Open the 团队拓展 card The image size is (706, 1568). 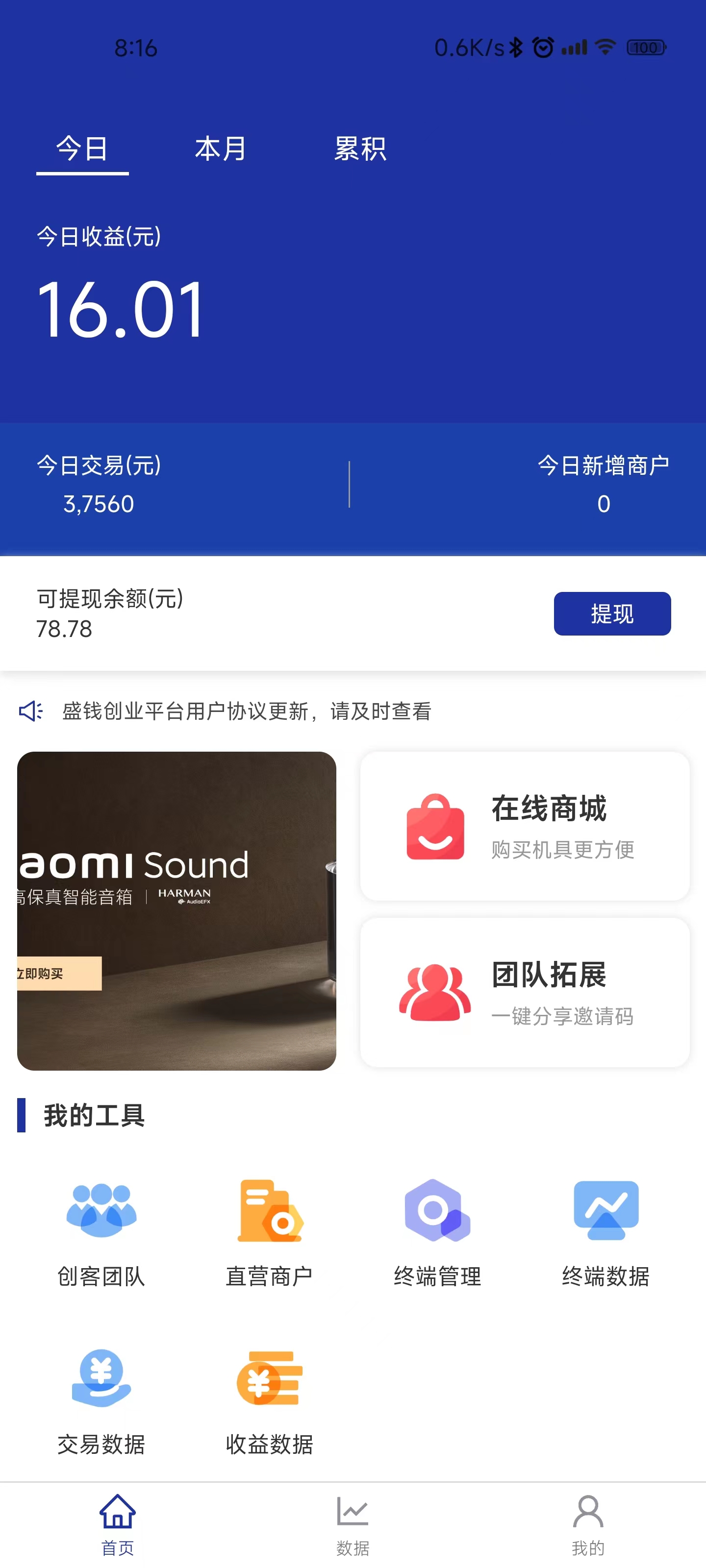(525, 992)
